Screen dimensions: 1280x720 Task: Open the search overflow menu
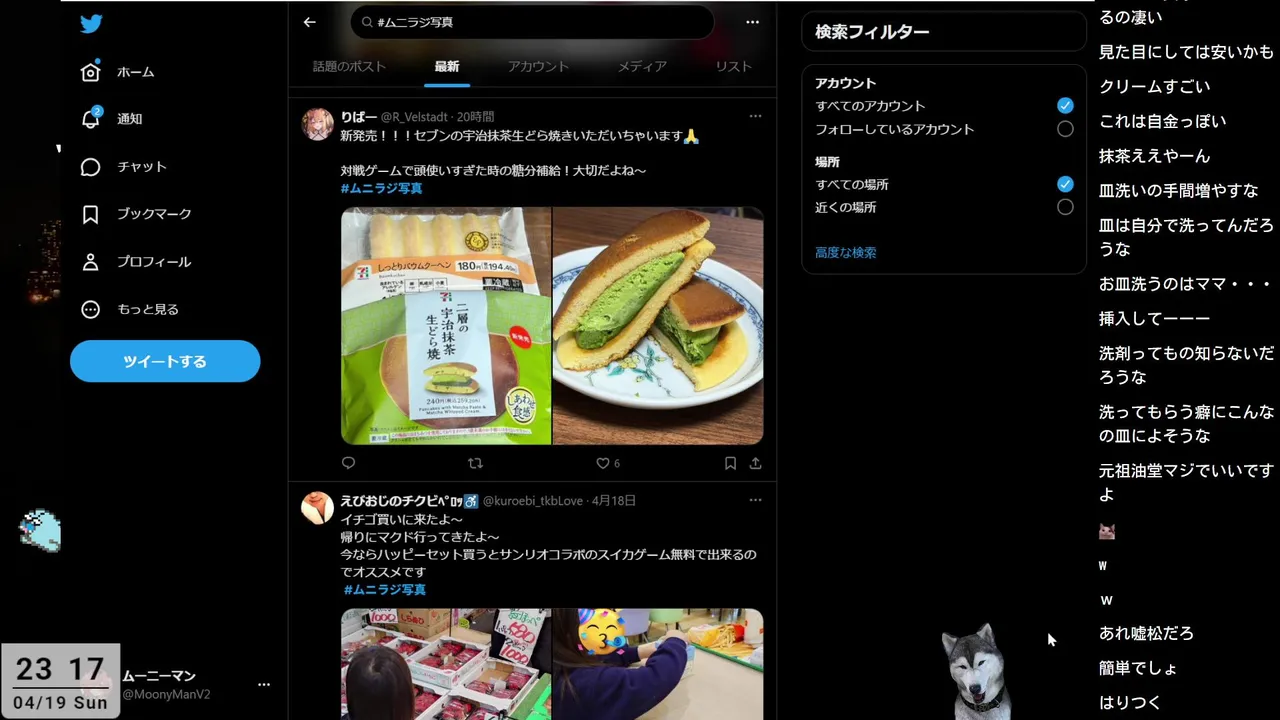(x=752, y=22)
